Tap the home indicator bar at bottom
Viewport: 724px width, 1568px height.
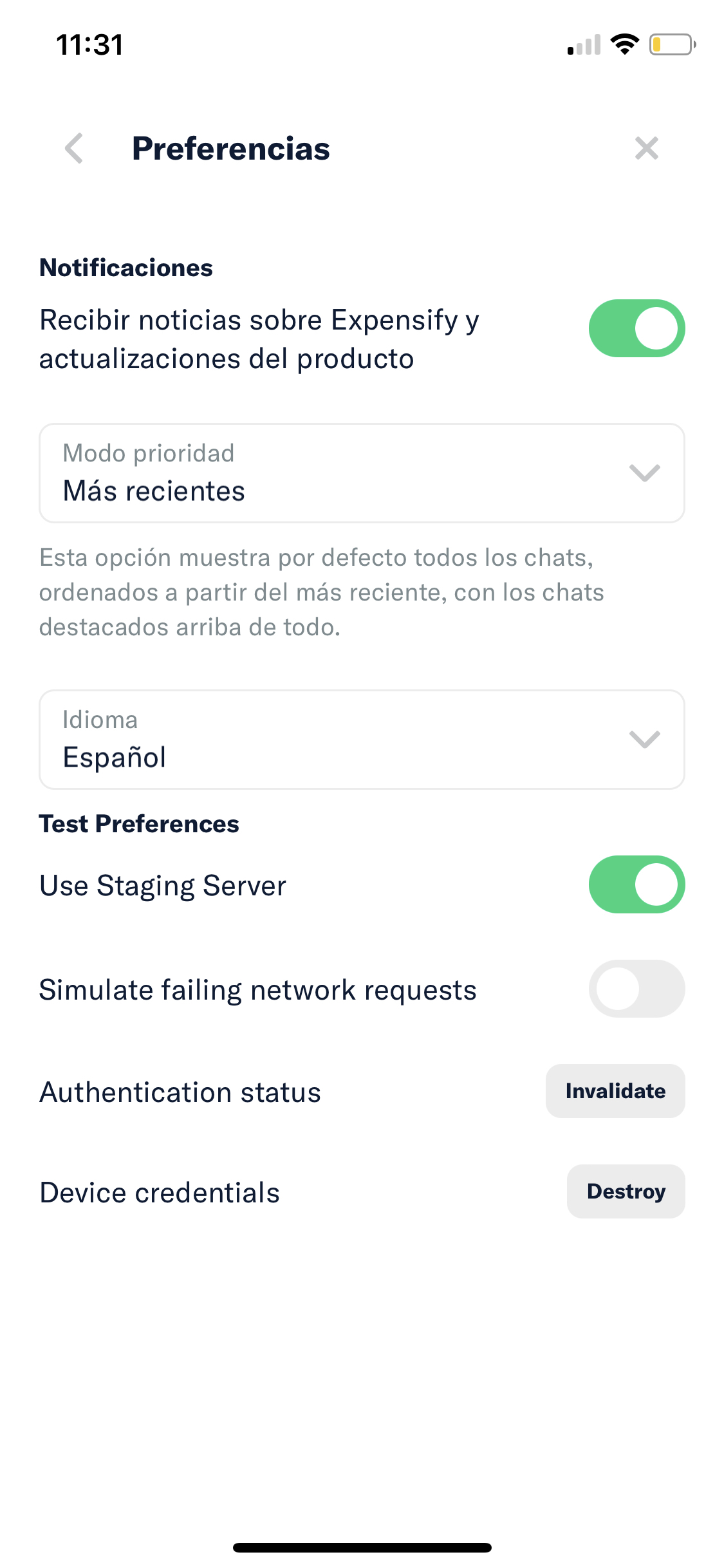pos(362,1547)
